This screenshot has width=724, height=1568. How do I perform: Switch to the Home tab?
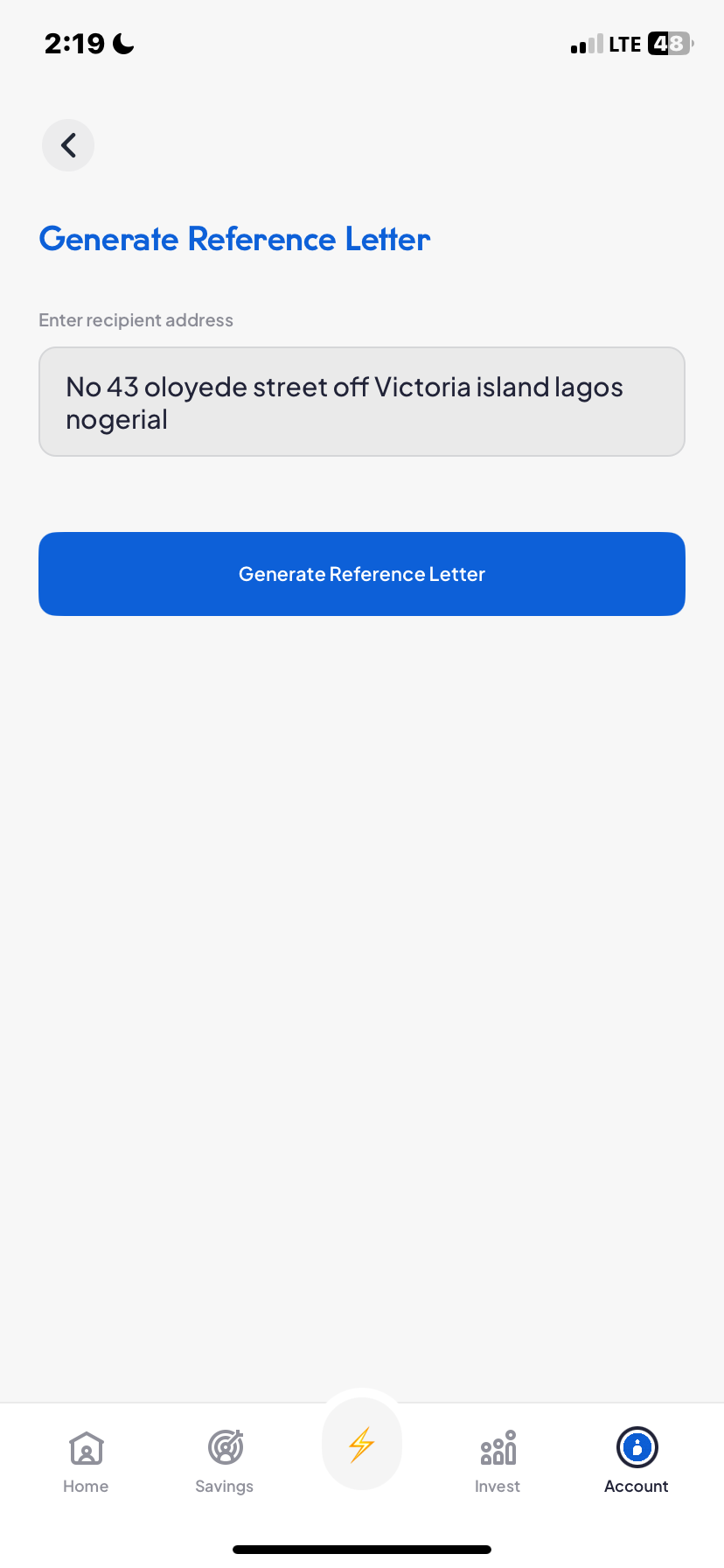click(x=86, y=1461)
